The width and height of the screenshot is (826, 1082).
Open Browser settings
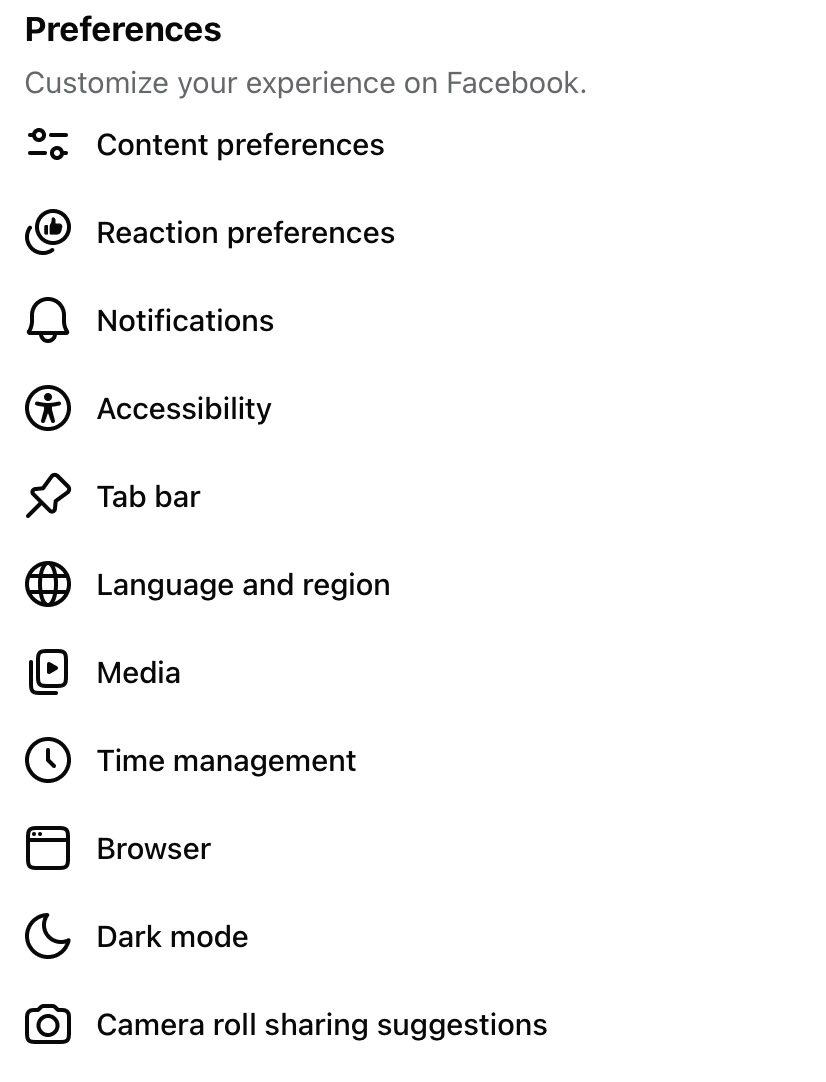[153, 849]
